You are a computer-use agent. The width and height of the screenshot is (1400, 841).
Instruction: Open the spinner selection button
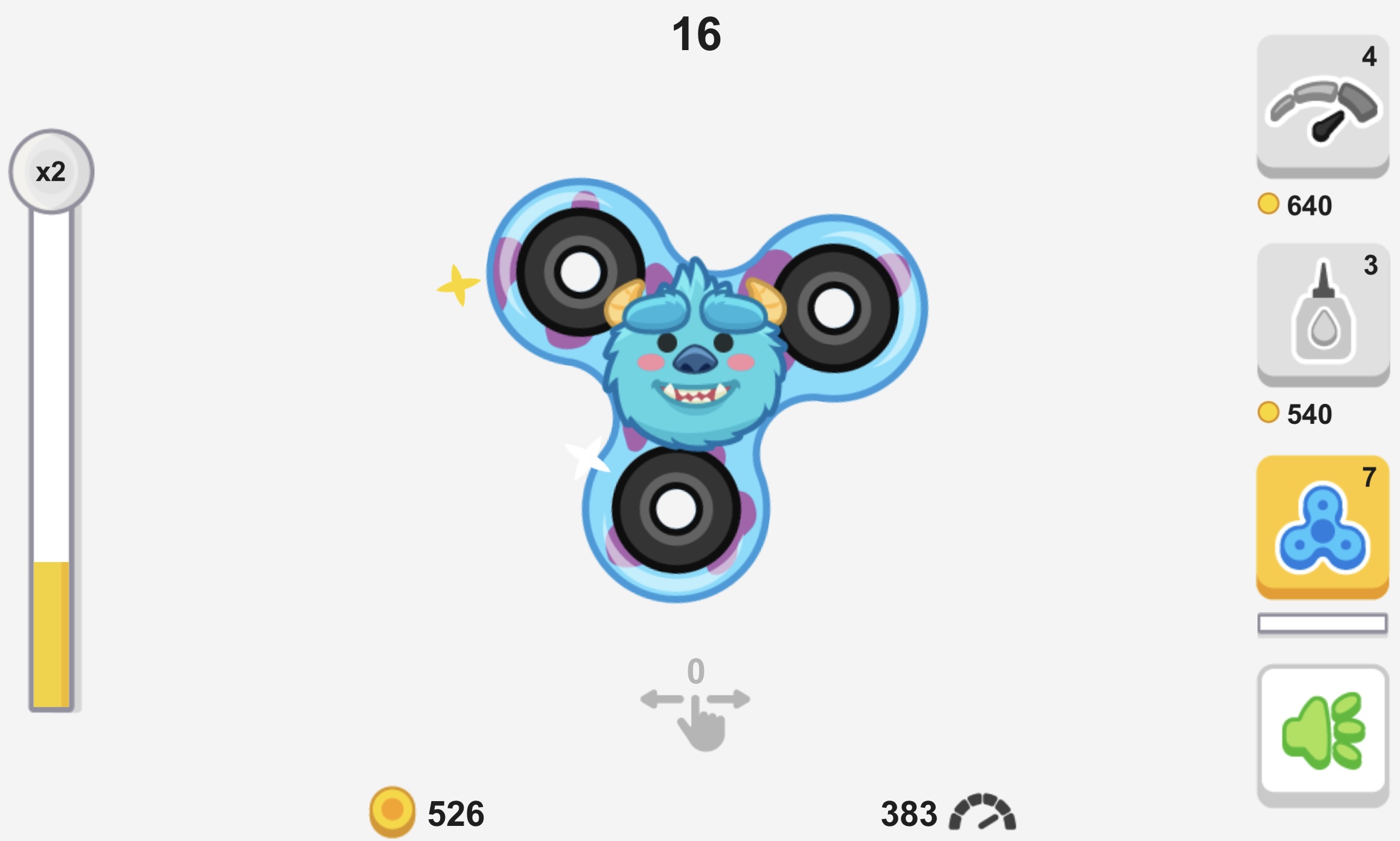(x=1322, y=526)
